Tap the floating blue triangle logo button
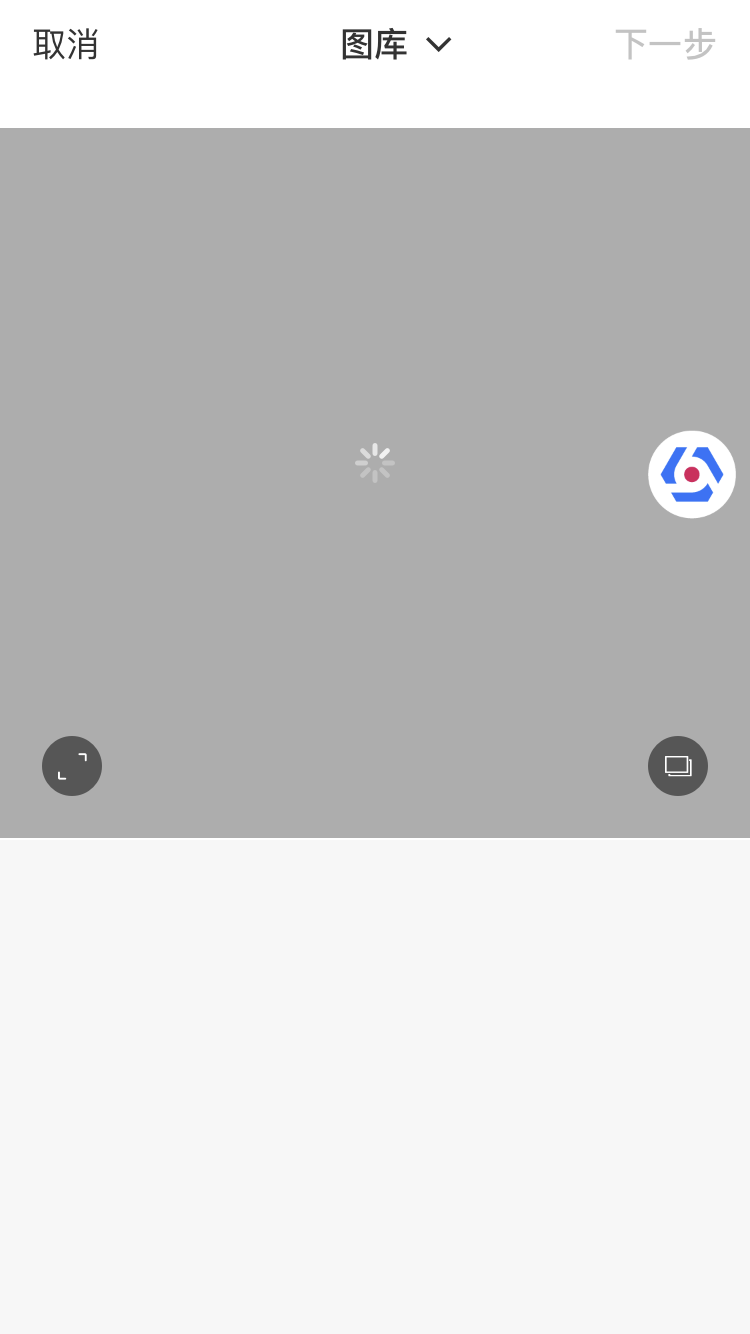This screenshot has width=750, height=1334. point(691,474)
